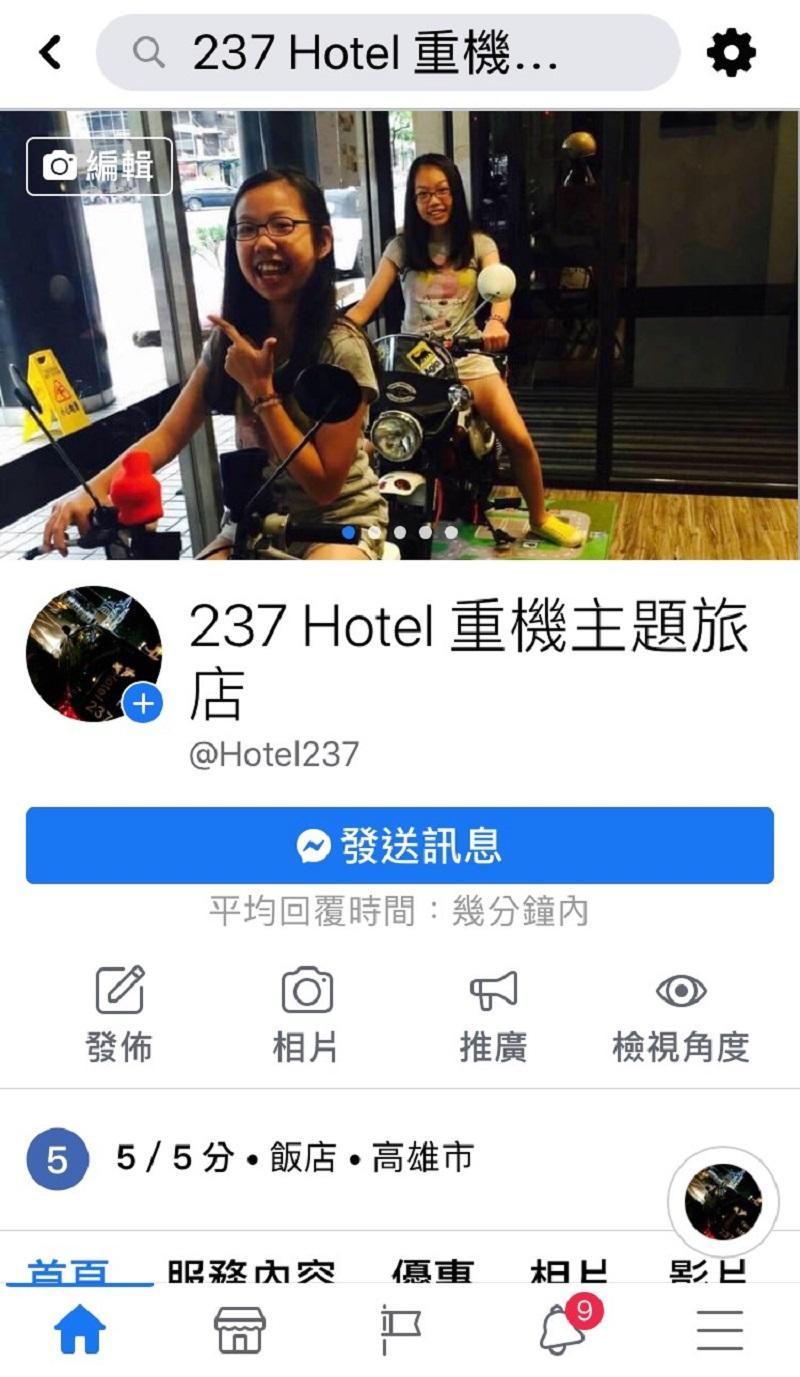Open the Pages flag tab

point(400,1331)
